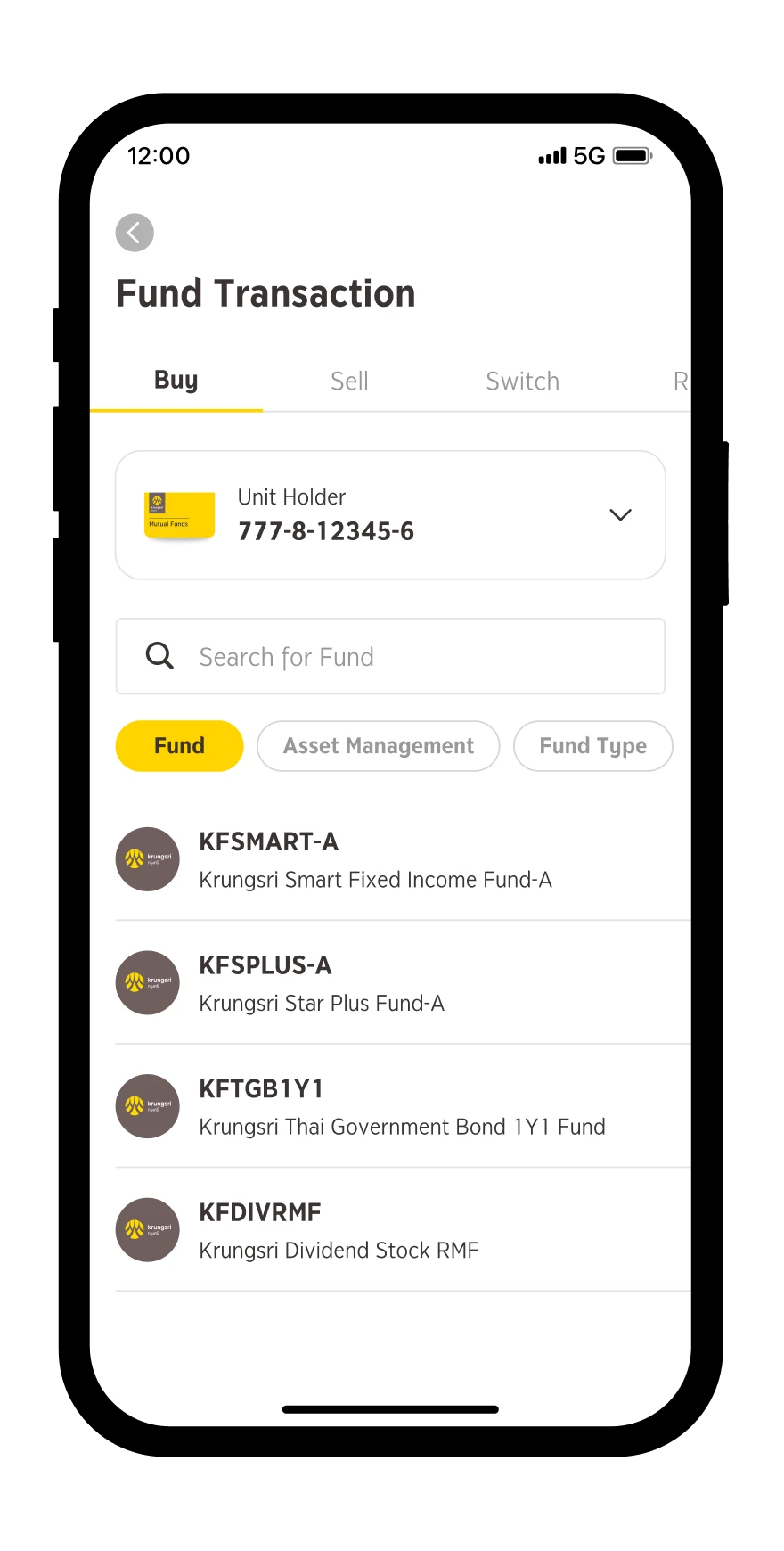Expand the Unit Holder account dropdown
The height and width of the screenshot is (1551, 784).
coord(620,515)
